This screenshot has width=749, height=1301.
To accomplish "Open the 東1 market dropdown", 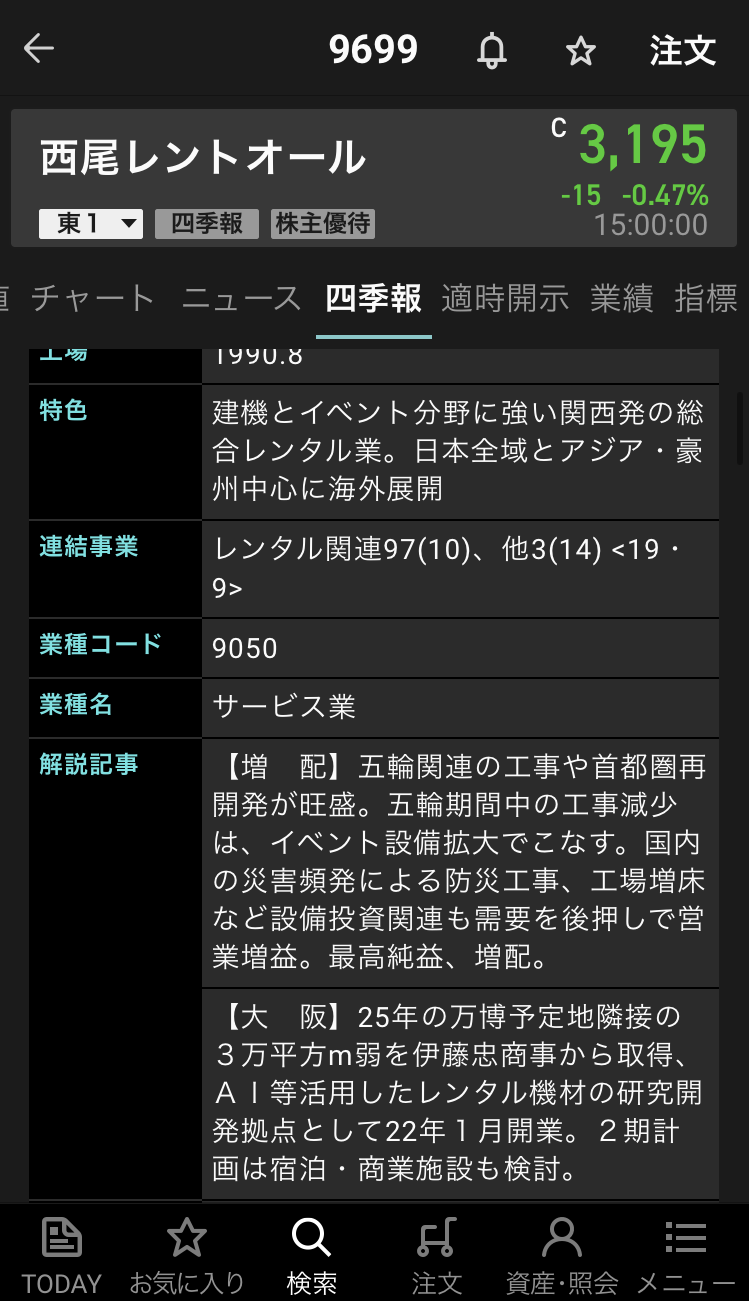I will click(91, 224).
